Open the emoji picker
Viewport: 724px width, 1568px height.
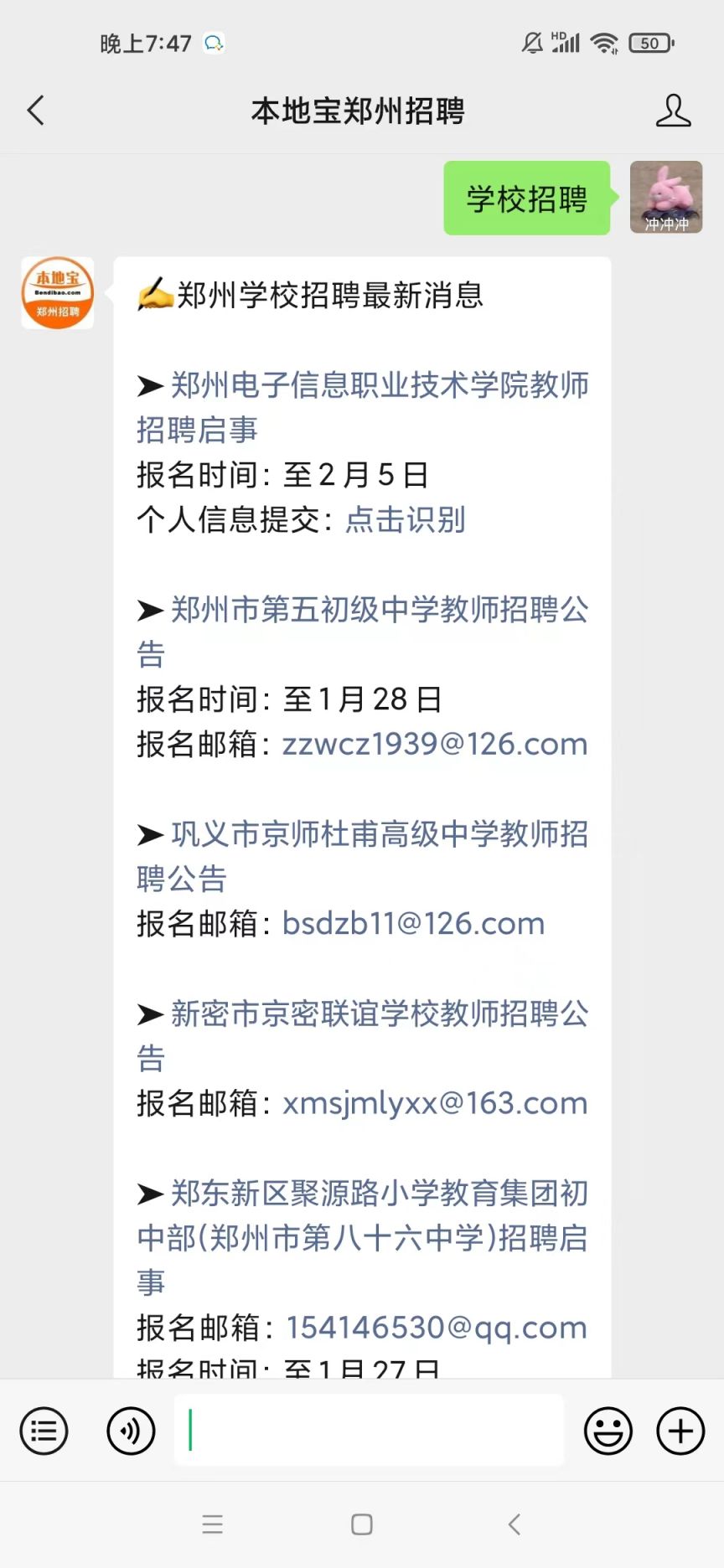608,1431
